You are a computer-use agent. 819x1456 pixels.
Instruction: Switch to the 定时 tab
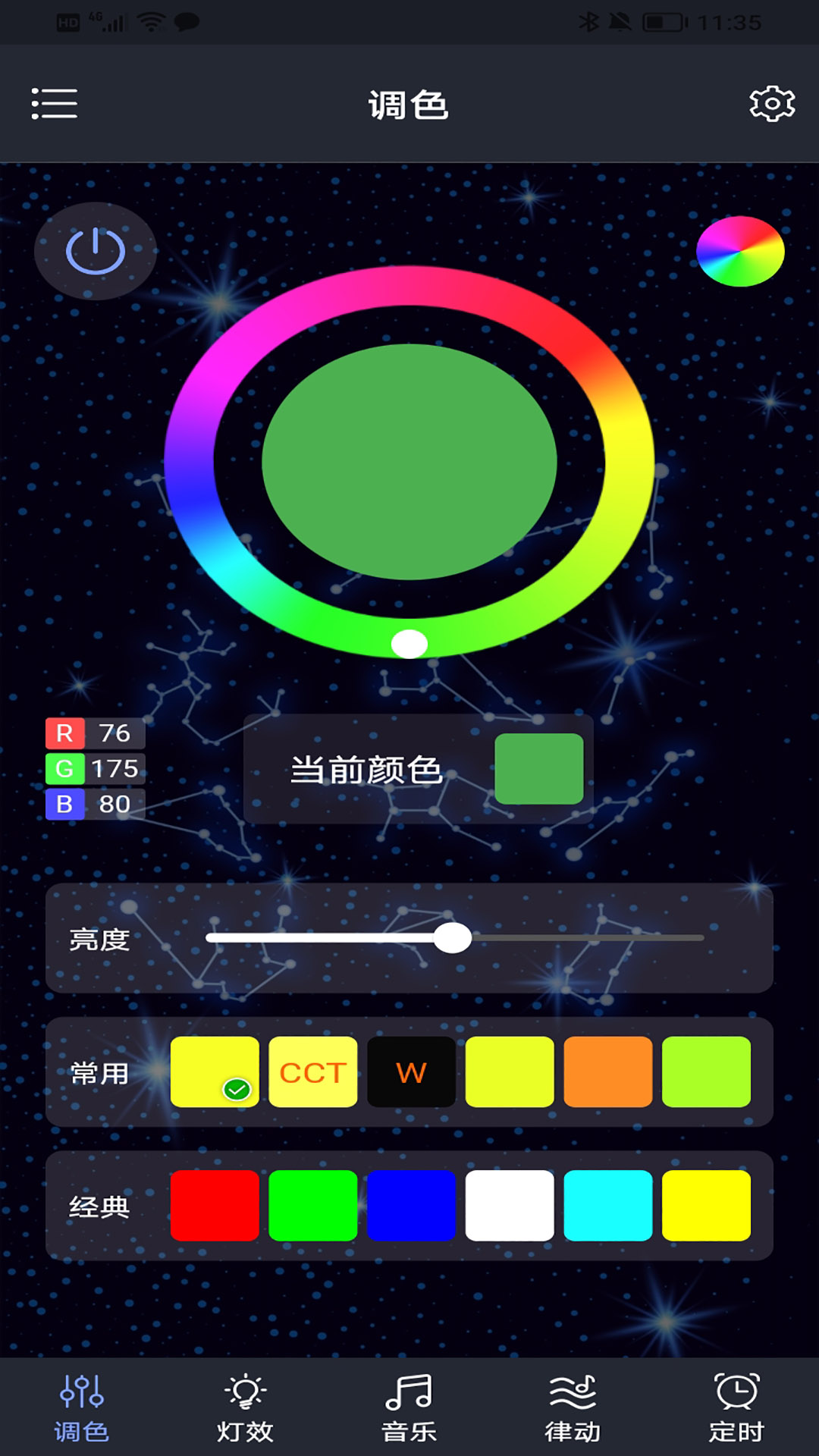736,1408
